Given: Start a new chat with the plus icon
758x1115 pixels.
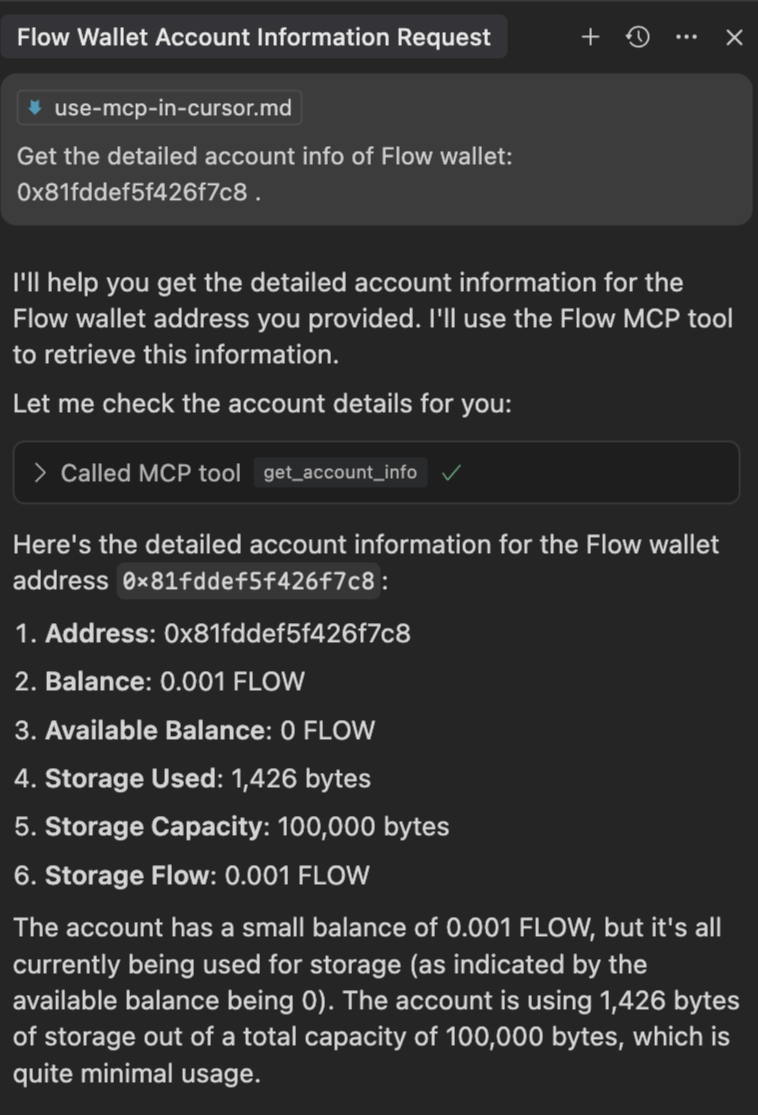Looking at the screenshot, I should tap(591, 37).
